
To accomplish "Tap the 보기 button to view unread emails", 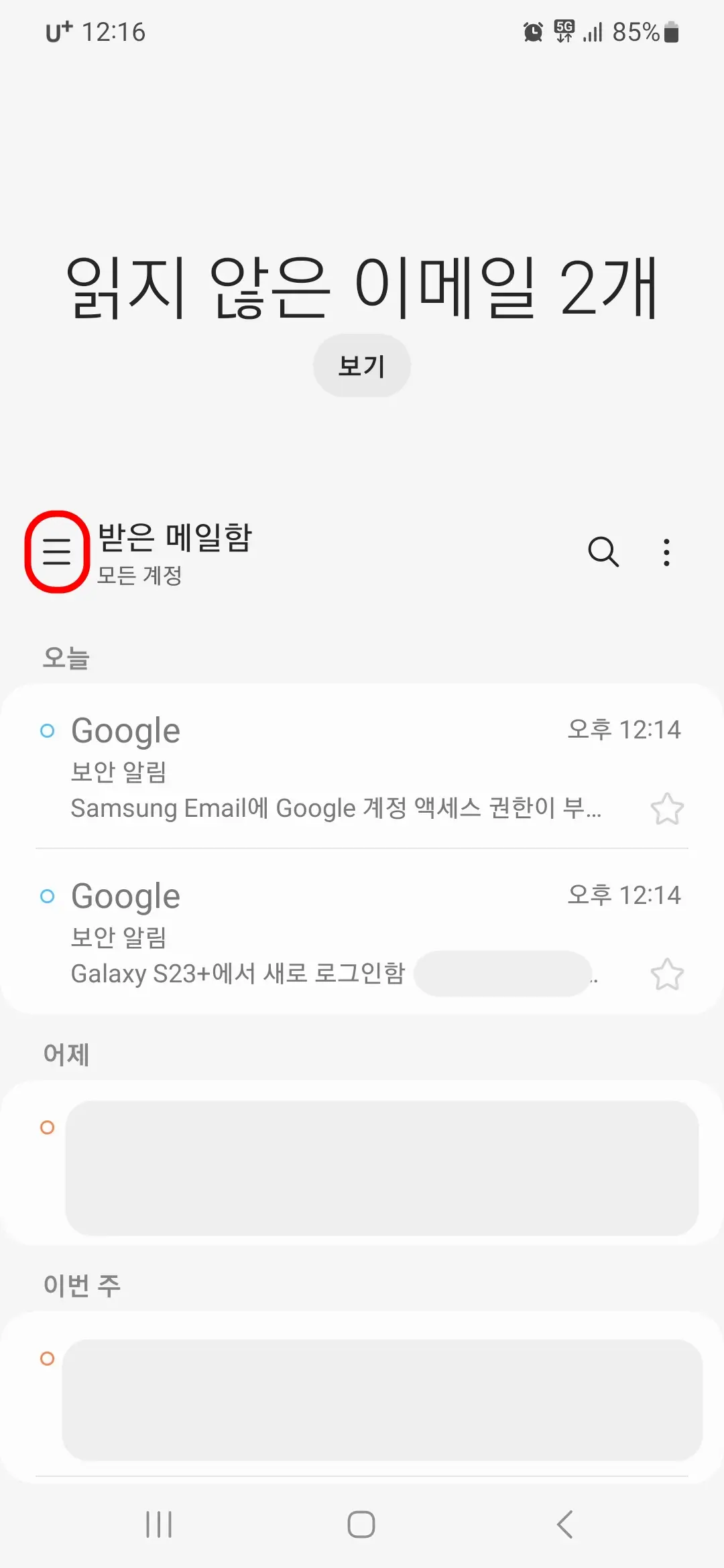I will (x=362, y=365).
